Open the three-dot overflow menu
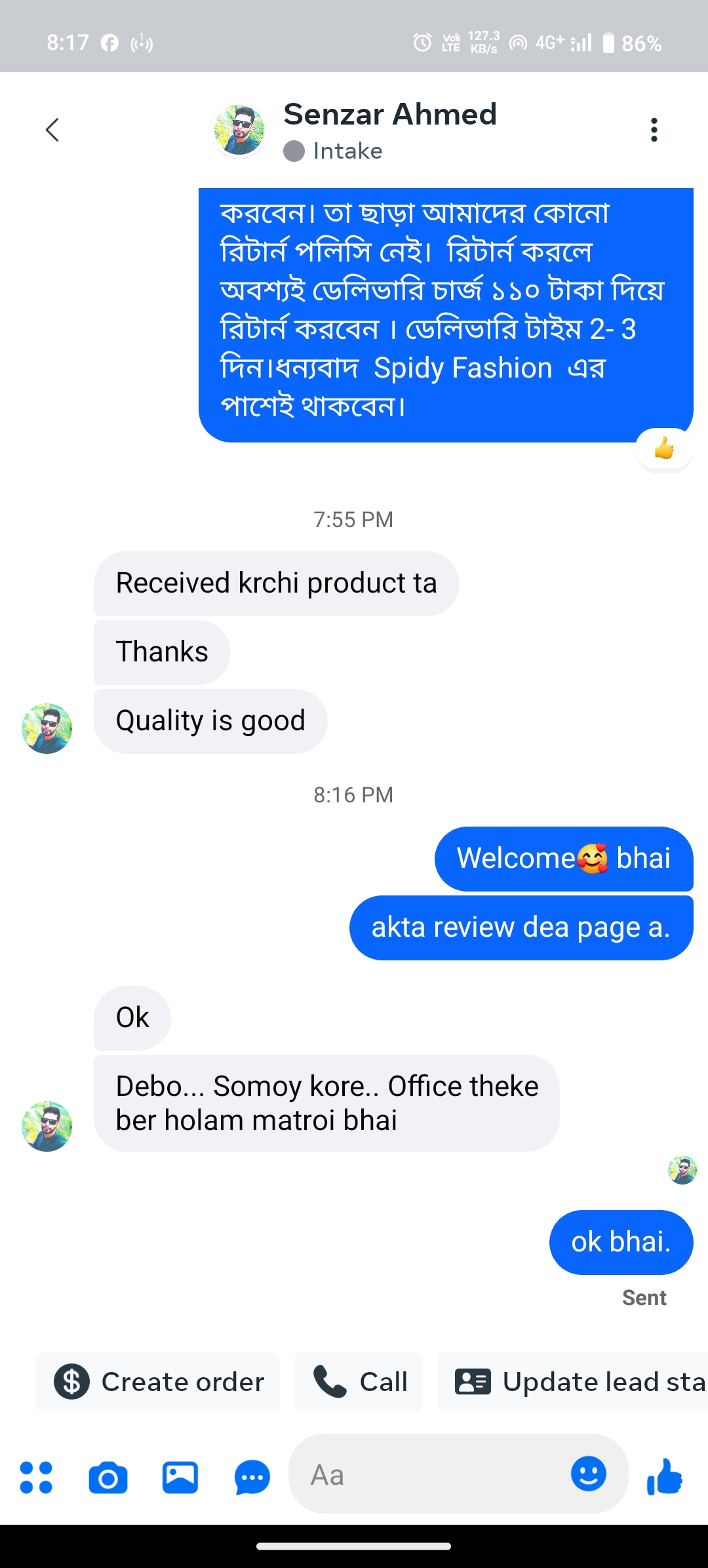708x1568 pixels. click(654, 130)
